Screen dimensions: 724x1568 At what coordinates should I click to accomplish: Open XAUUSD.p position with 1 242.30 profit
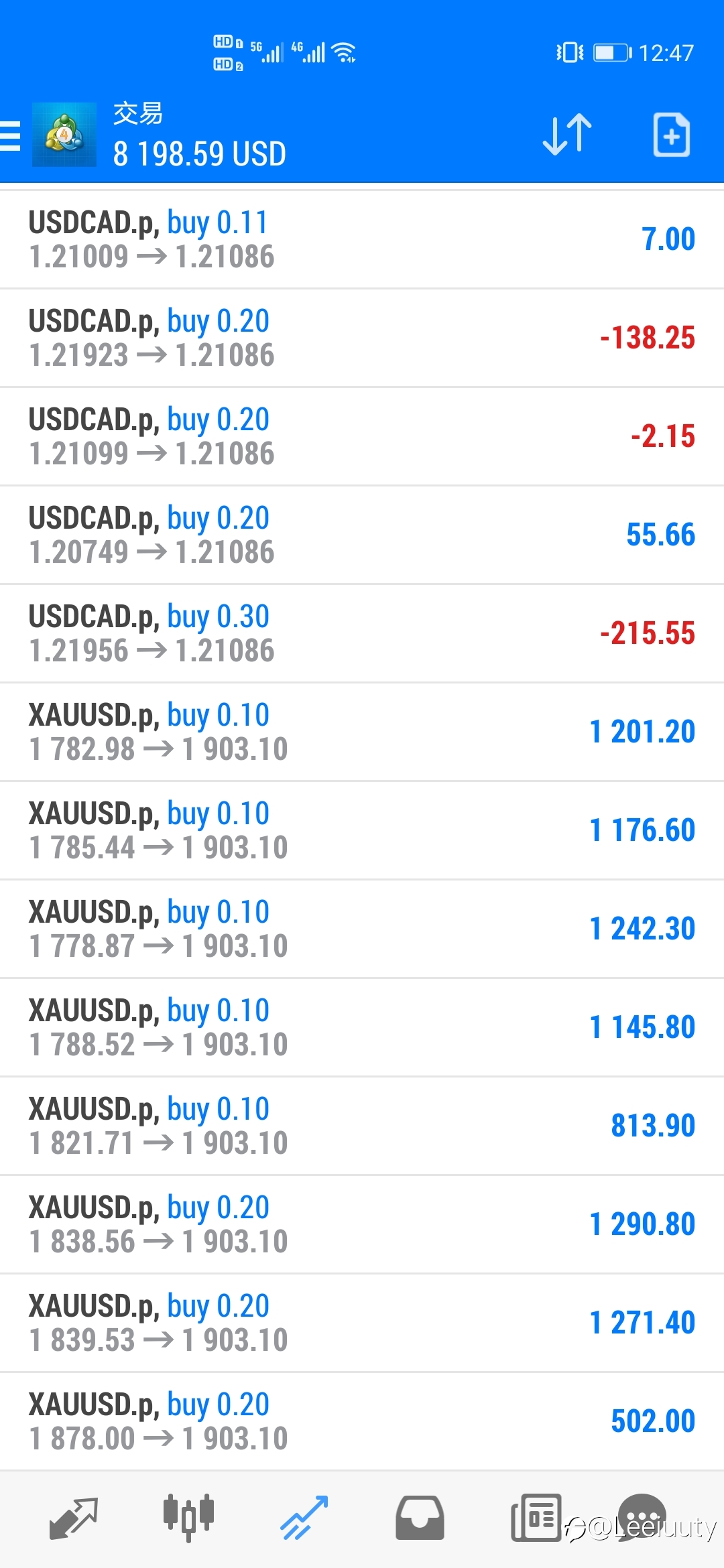(x=362, y=929)
